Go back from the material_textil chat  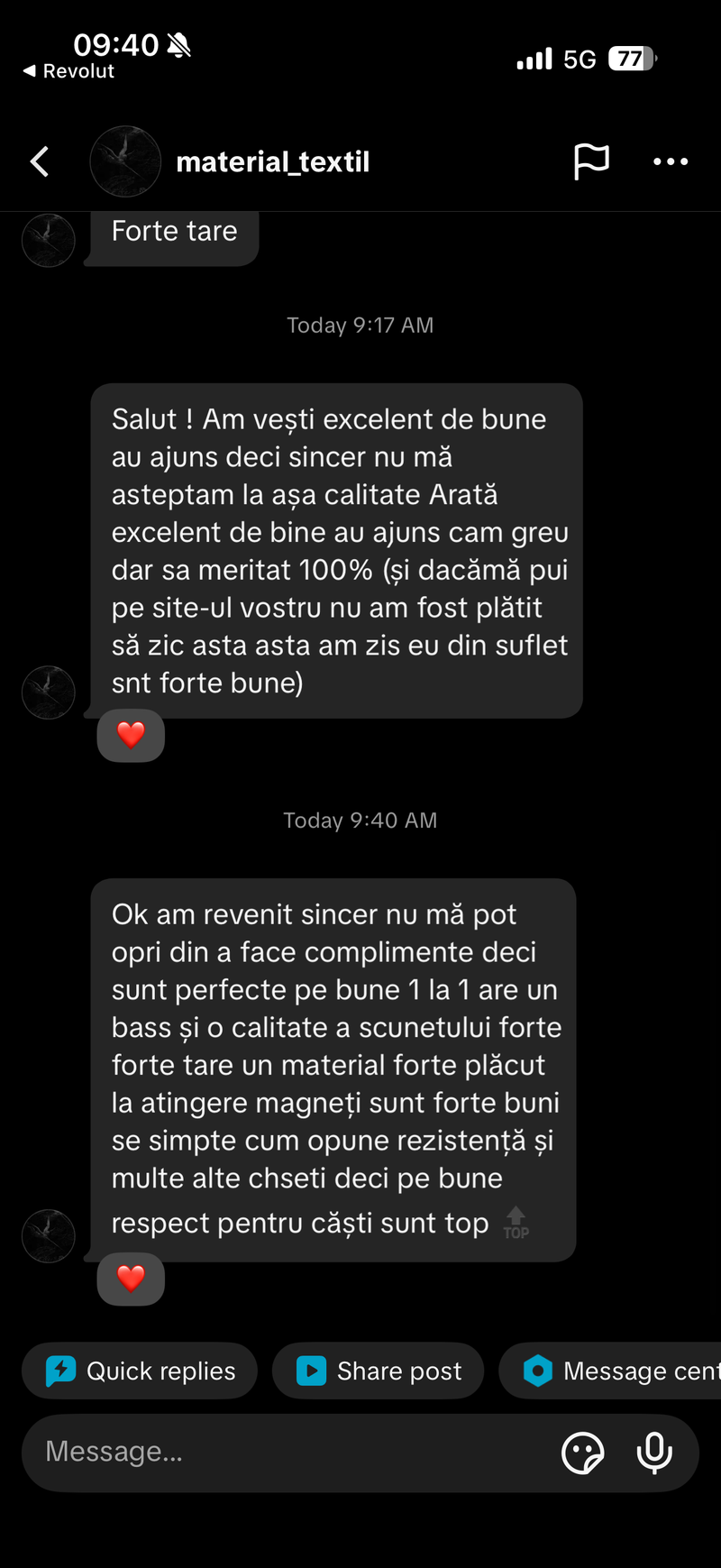pos(40,162)
